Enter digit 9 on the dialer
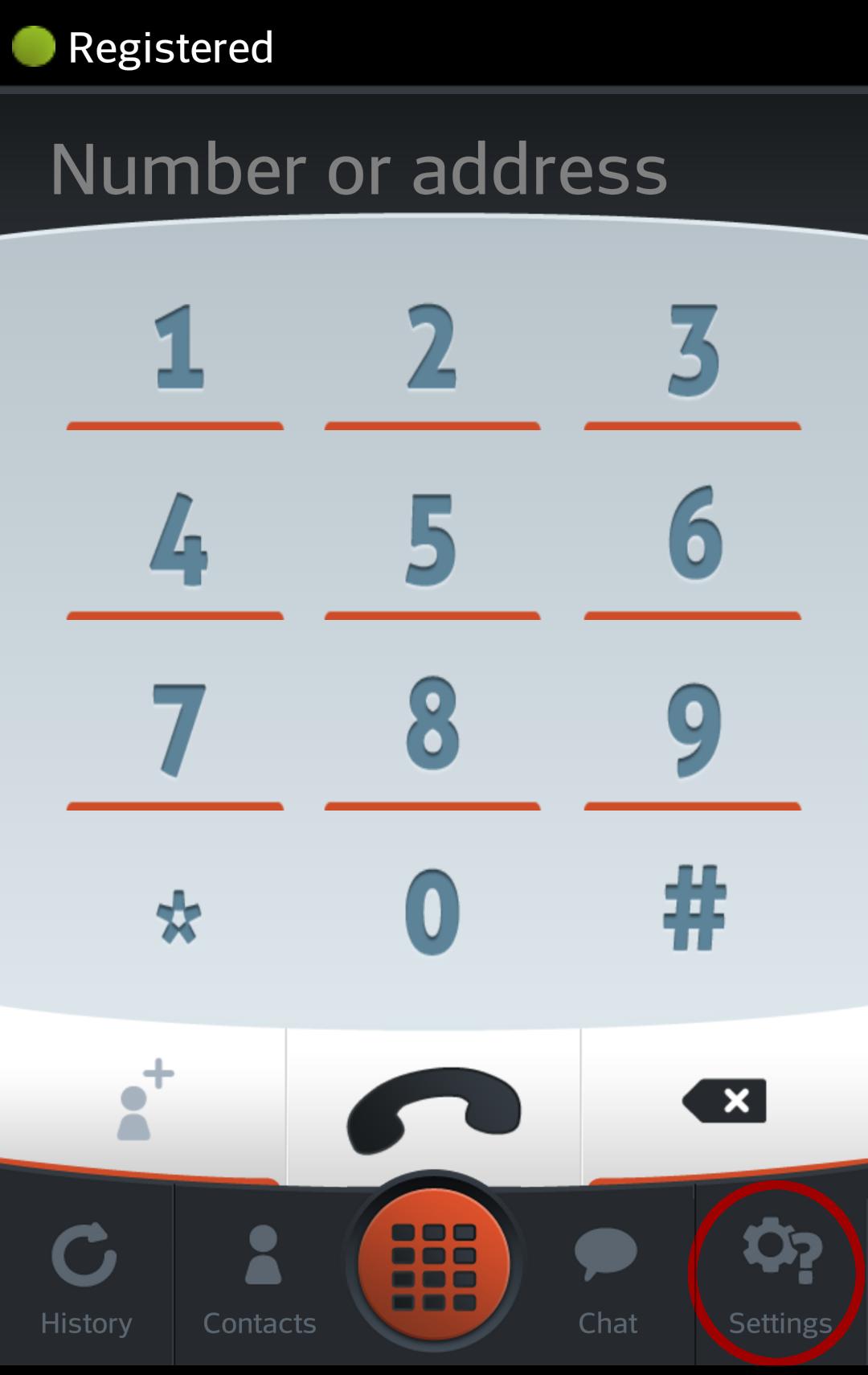This screenshot has width=868, height=1375. click(693, 730)
